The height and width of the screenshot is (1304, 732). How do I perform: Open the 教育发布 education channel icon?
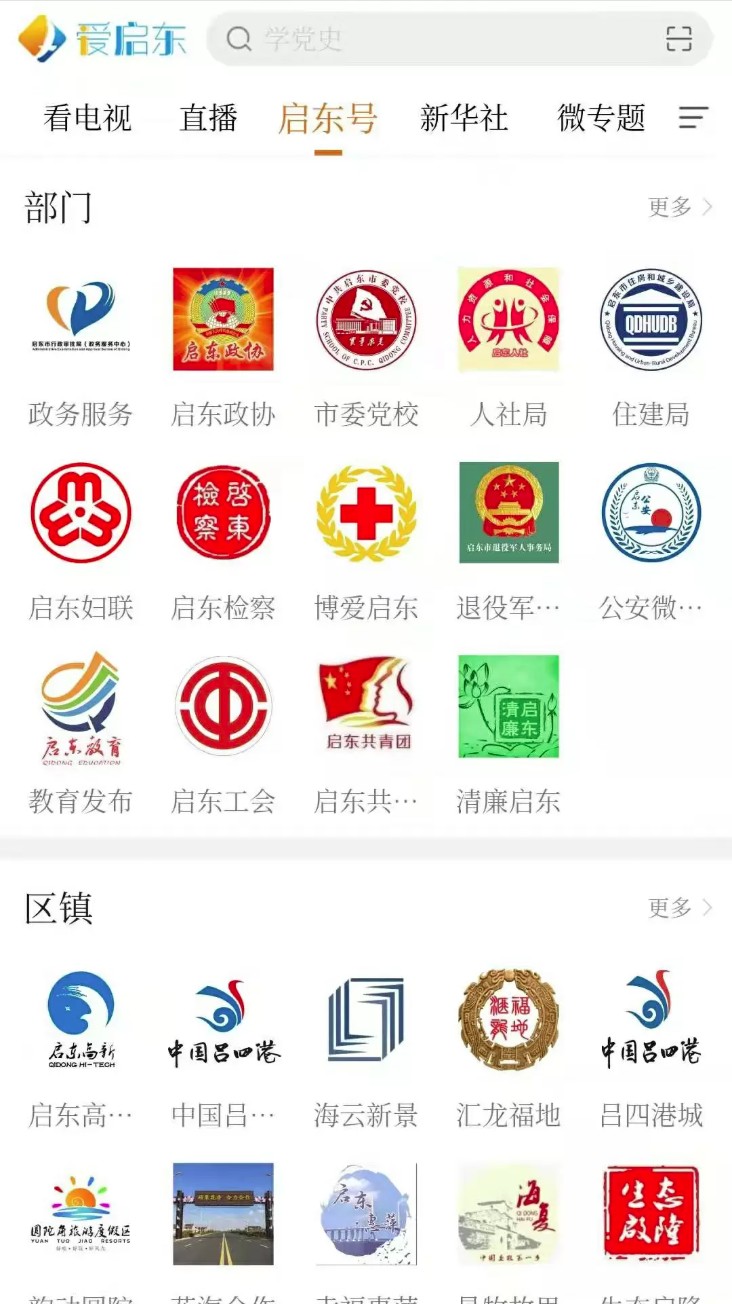click(x=80, y=705)
